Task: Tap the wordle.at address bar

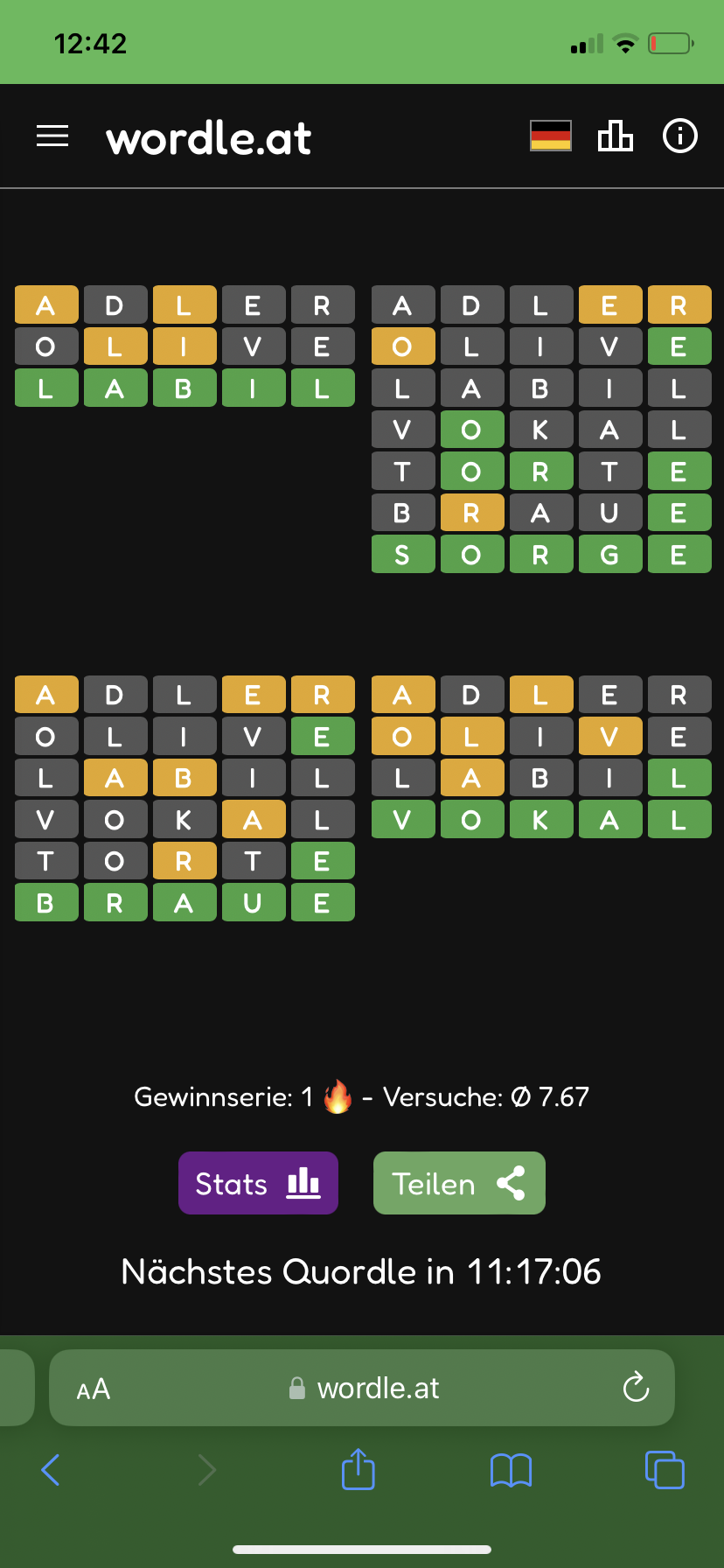Action: pos(362,1388)
